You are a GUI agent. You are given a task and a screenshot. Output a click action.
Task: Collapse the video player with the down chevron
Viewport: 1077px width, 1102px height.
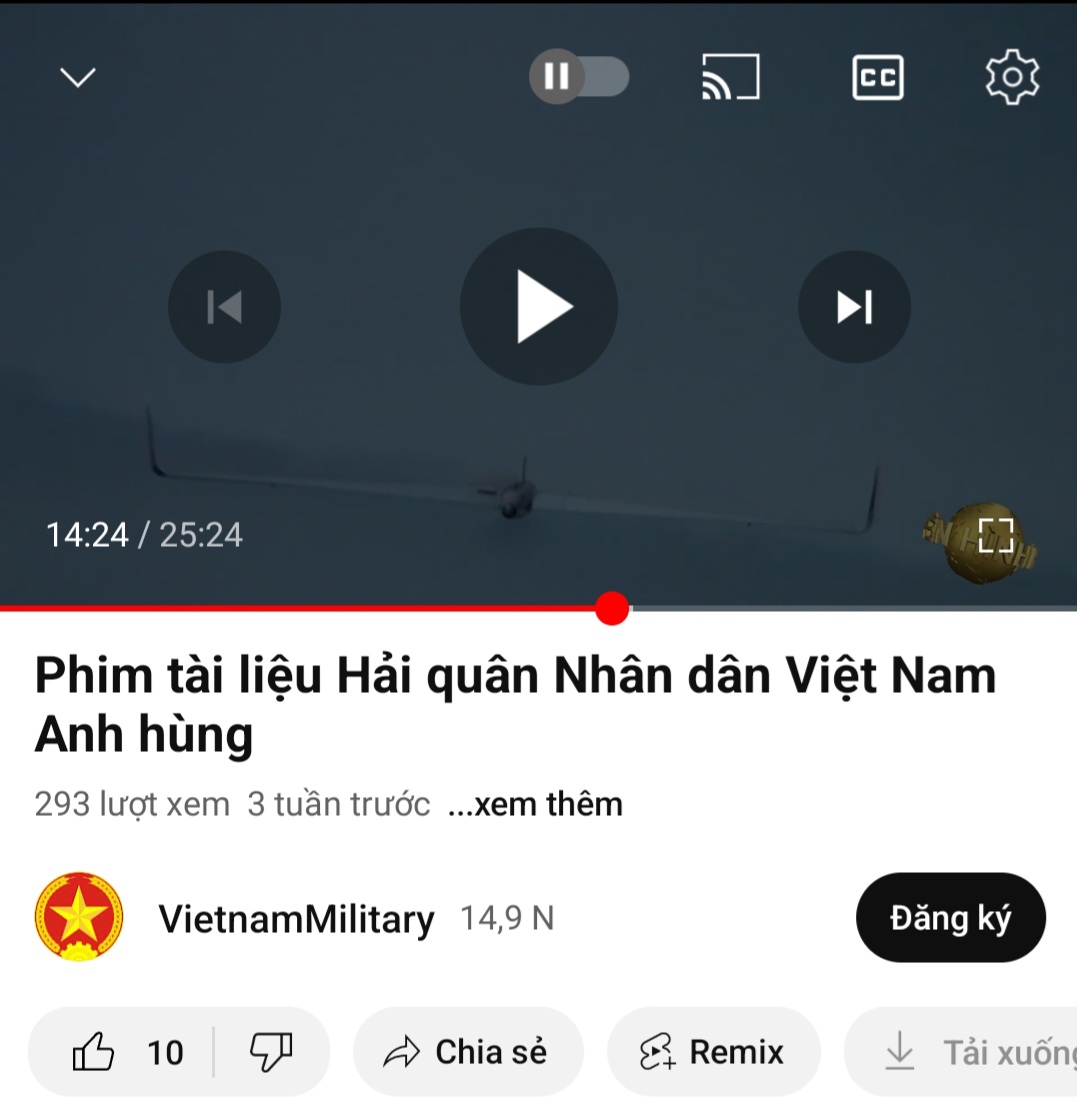tap(77, 77)
